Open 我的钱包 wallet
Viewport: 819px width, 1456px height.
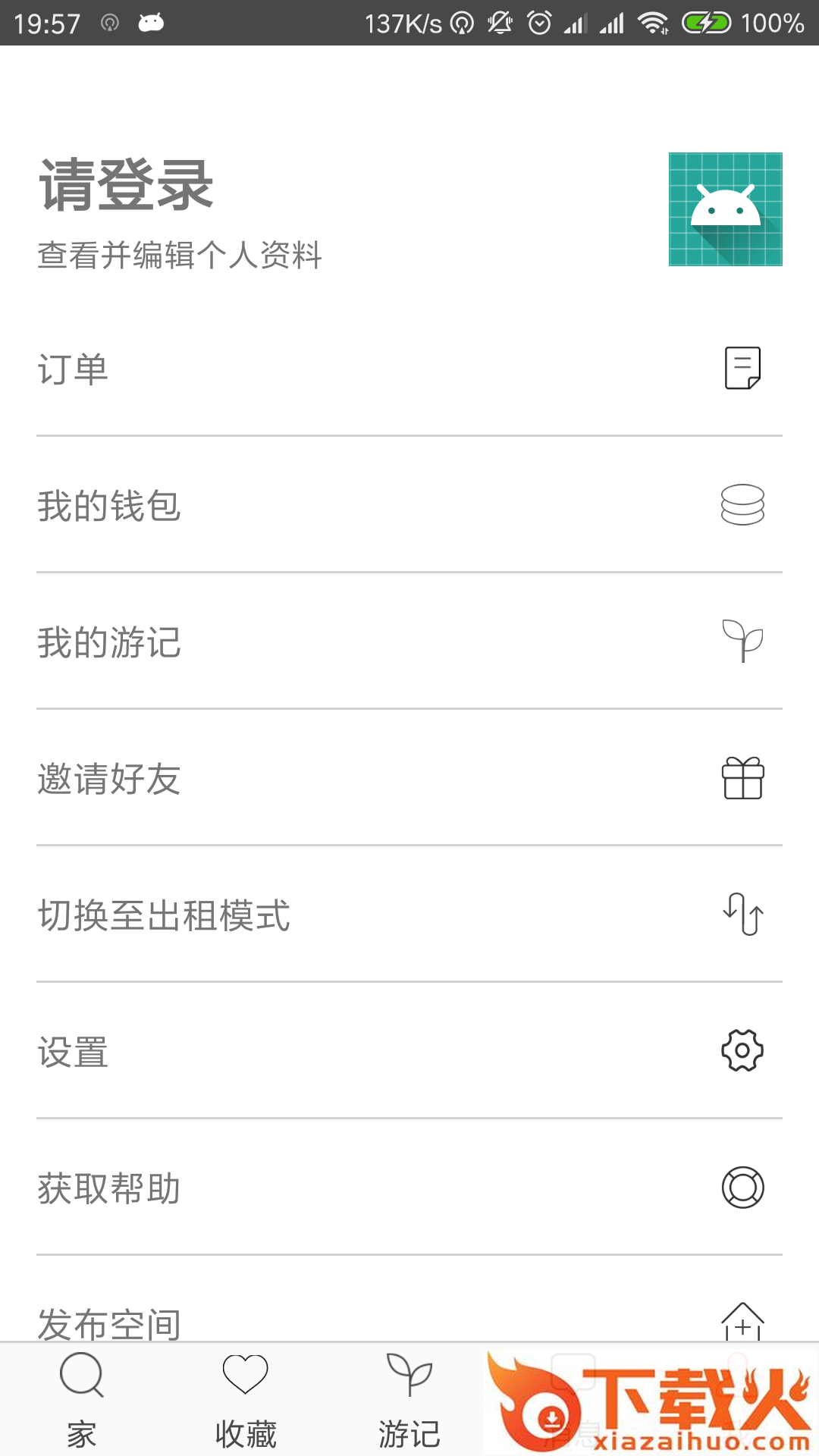(409, 506)
